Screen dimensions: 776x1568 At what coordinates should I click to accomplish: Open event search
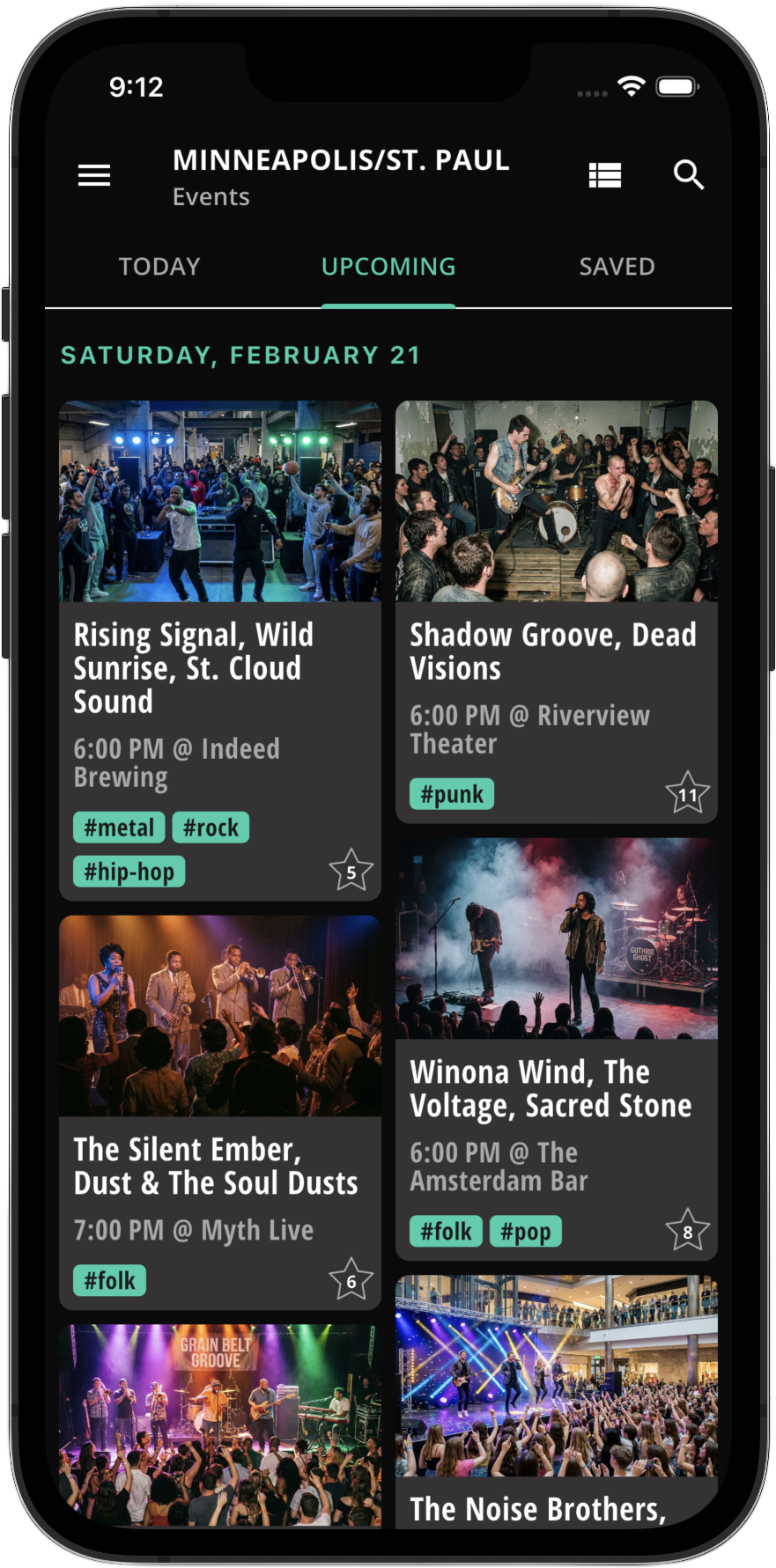point(688,175)
